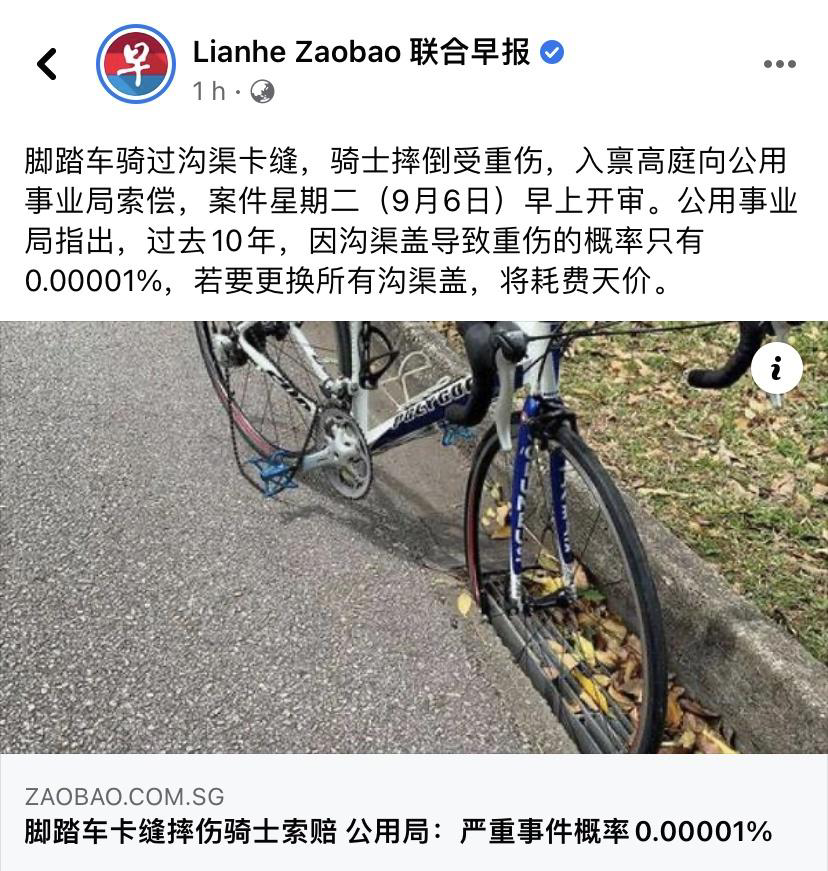The width and height of the screenshot is (828, 871).
Task: Open the post's three-dot options menu
Action: pos(779,64)
